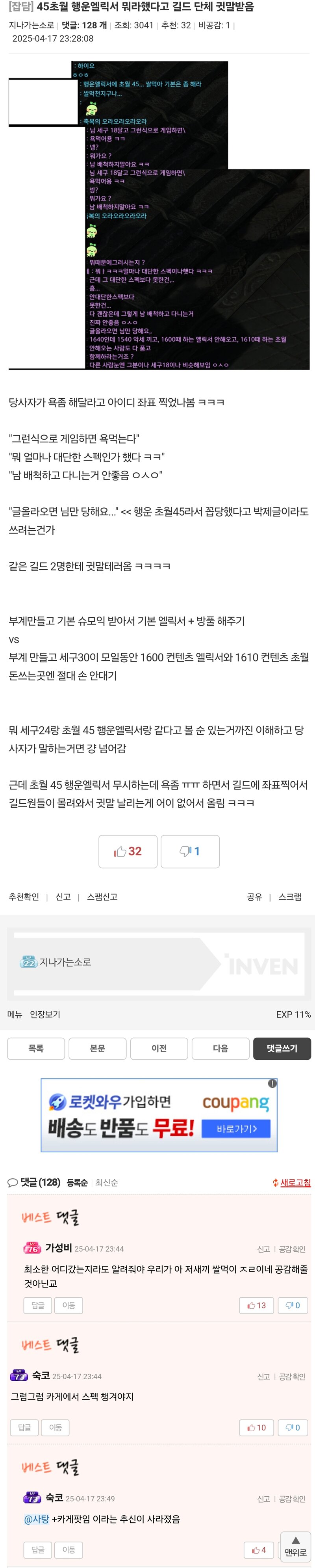Refresh comments with 새로고침
This screenshot has width=315, height=1568.
[295, 1182]
